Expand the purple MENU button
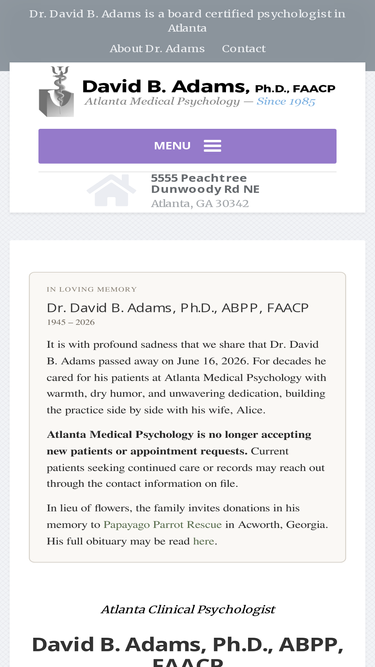 coord(188,146)
